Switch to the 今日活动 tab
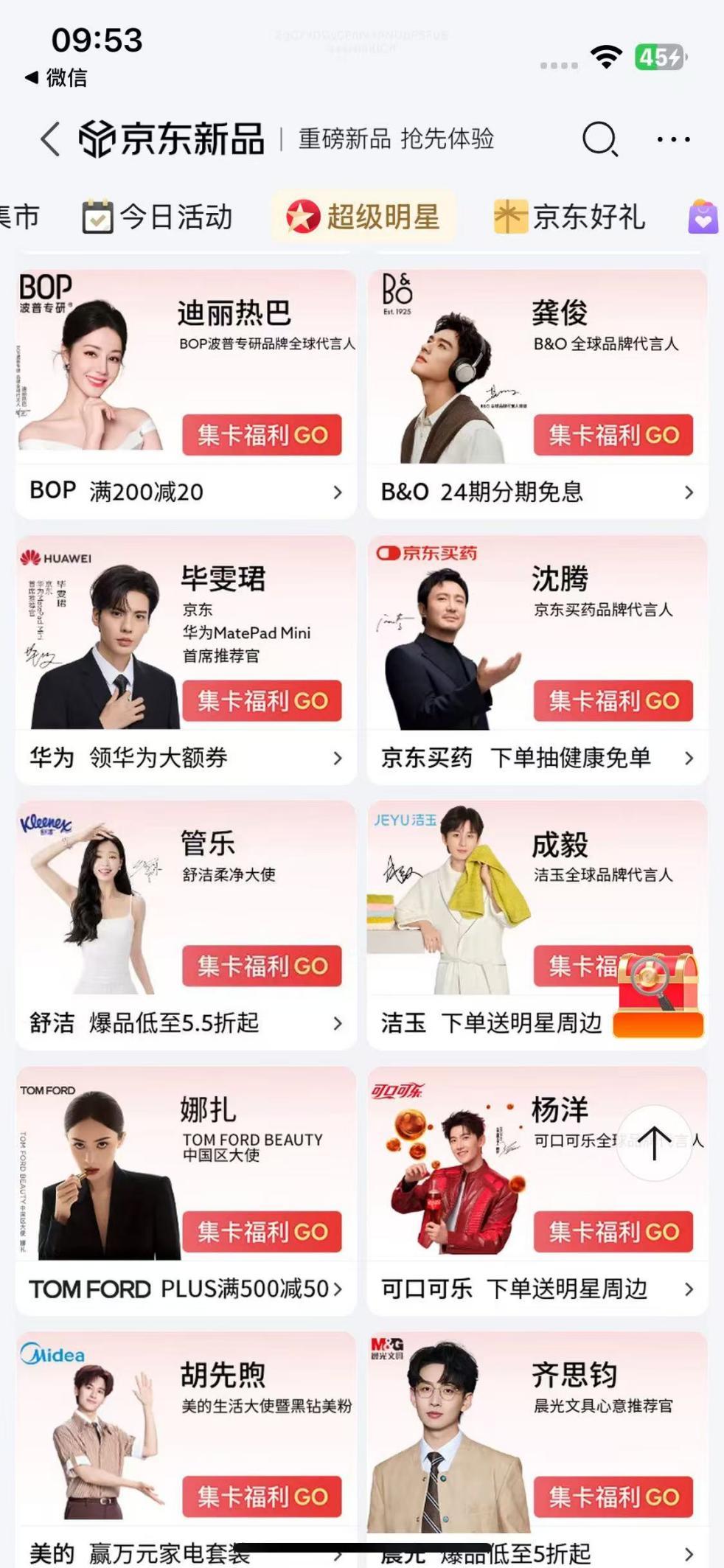The width and height of the screenshot is (724, 1568). [x=159, y=217]
